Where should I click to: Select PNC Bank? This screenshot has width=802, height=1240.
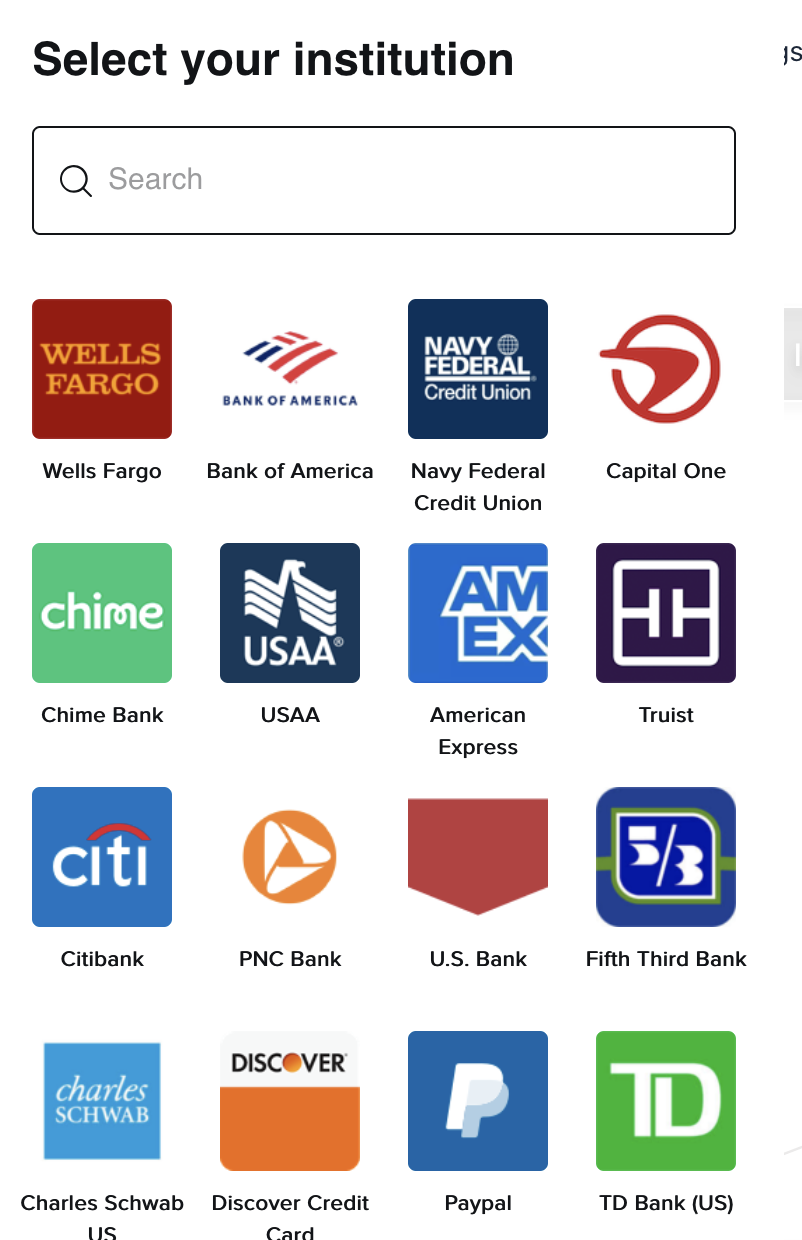290,857
